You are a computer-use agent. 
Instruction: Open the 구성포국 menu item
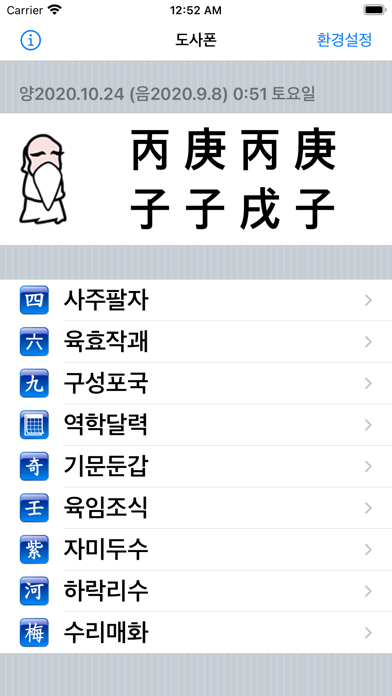pos(196,384)
